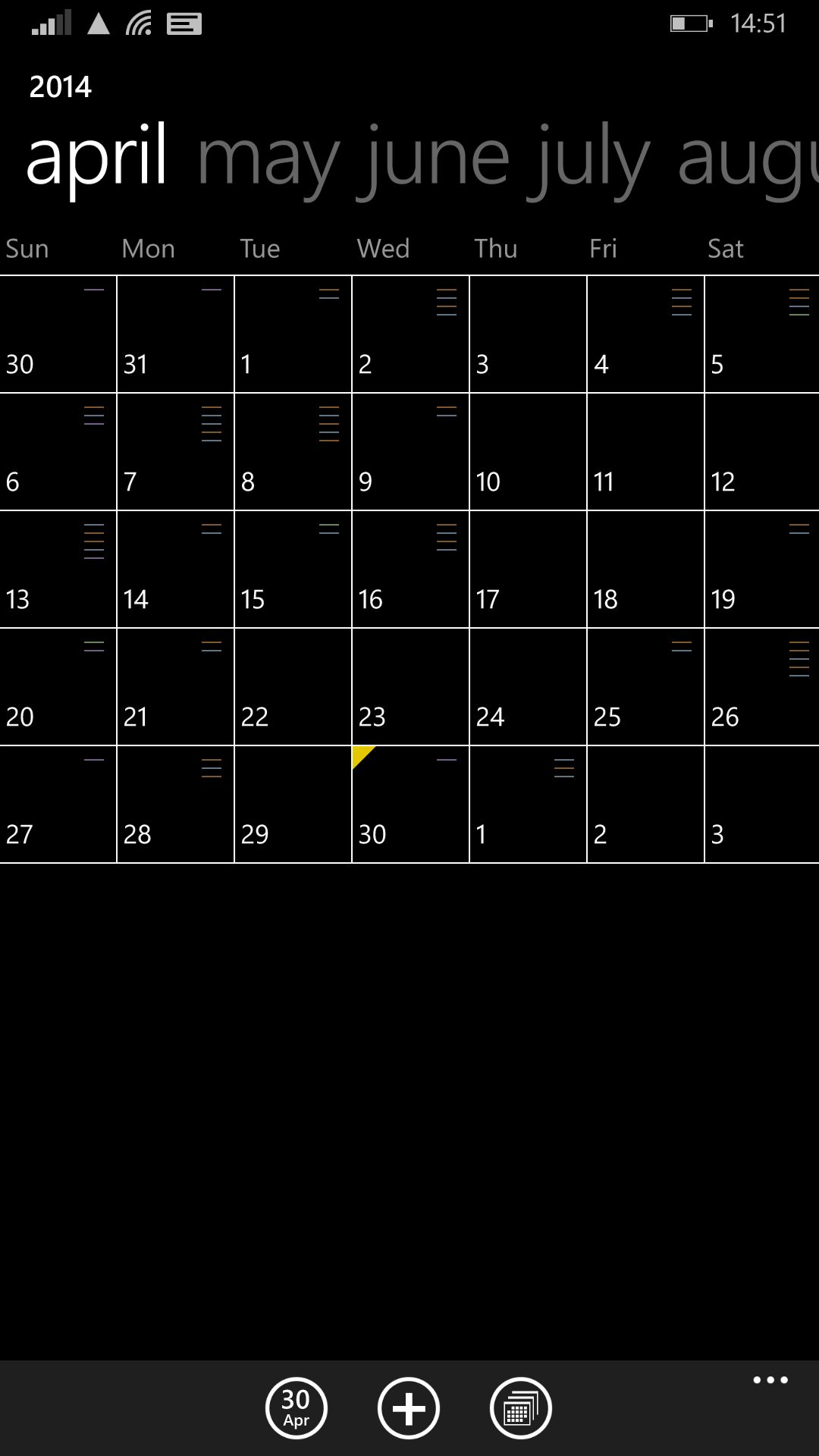This screenshot has height=1456, width=819.
Task: Select March 31 in the first row
Action: click(x=175, y=334)
